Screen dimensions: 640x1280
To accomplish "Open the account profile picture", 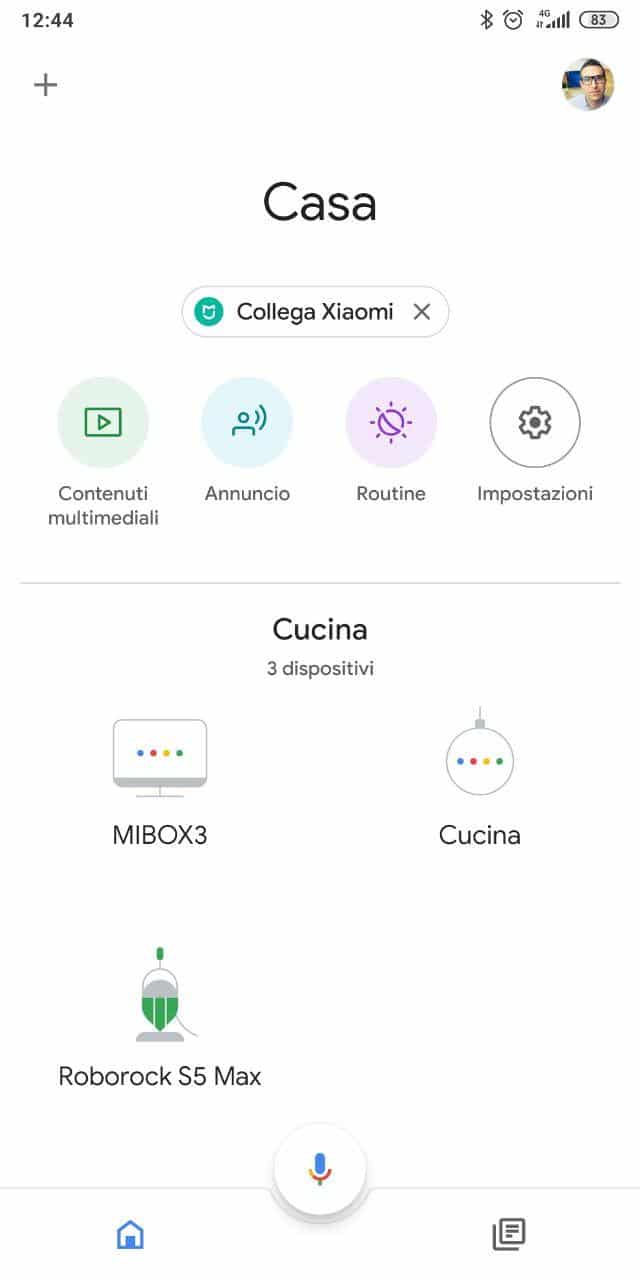I will click(x=588, y=84).
